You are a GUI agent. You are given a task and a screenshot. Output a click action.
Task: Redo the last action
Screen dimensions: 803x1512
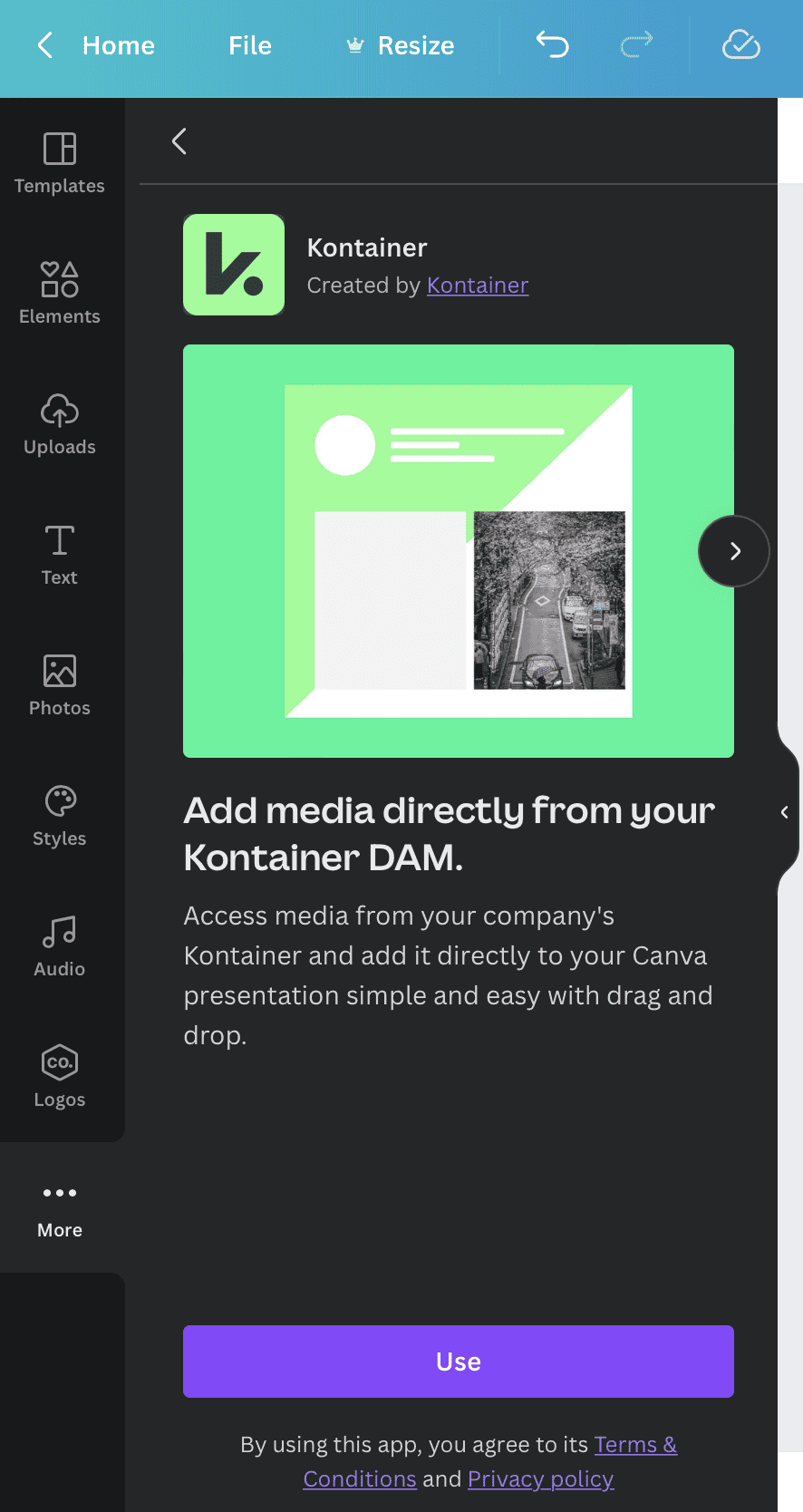pyautogui.click(x=637, y=44)
